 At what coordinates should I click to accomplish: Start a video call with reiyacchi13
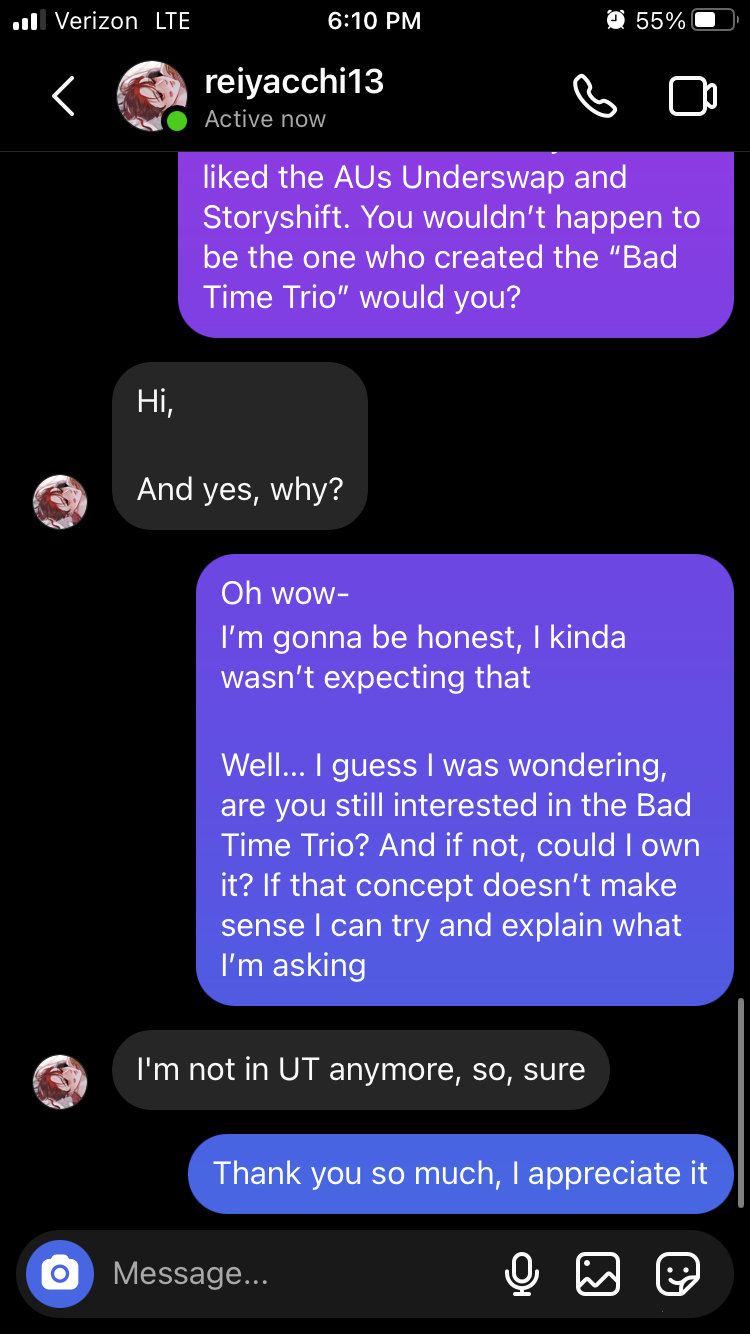(692, 97)
